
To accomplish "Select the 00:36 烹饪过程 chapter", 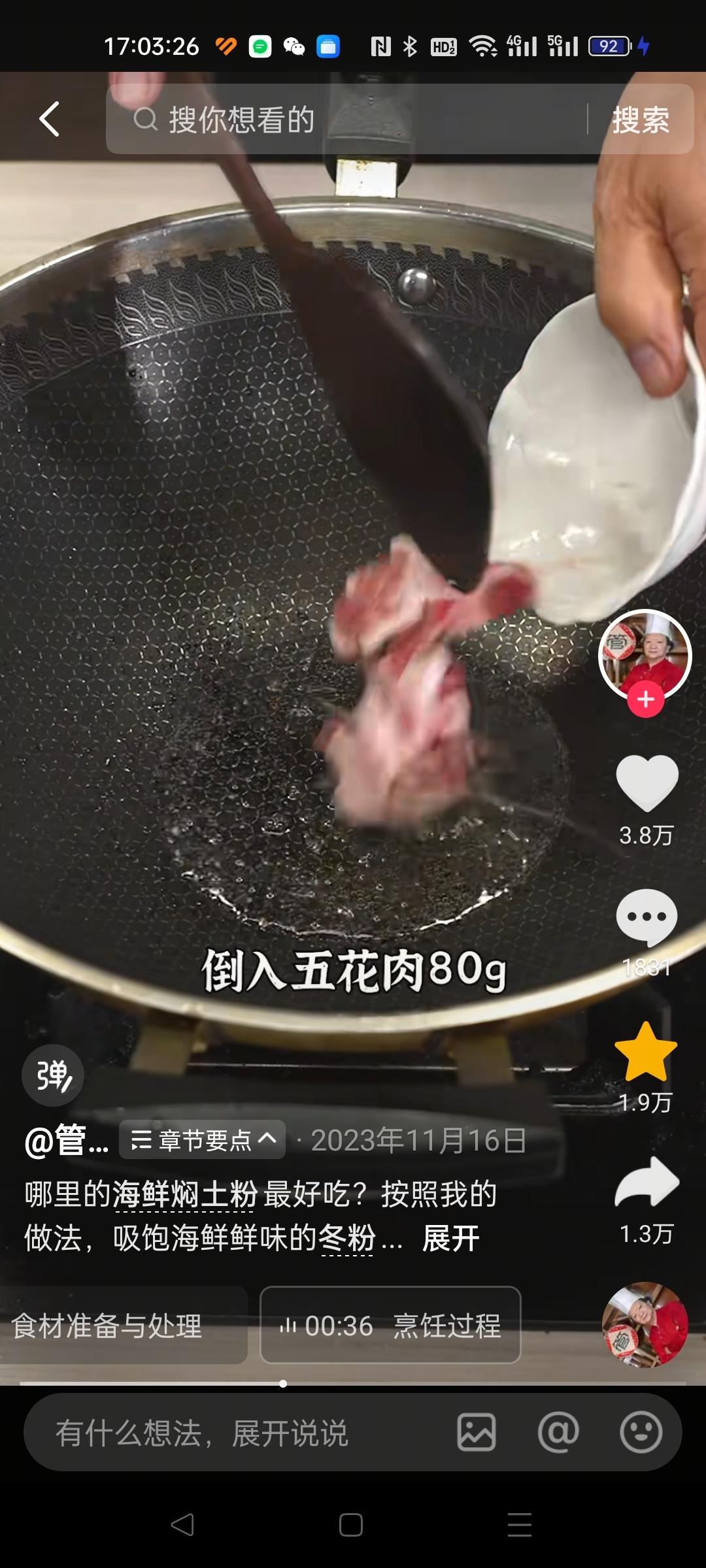I will [x=390, y=1326].
